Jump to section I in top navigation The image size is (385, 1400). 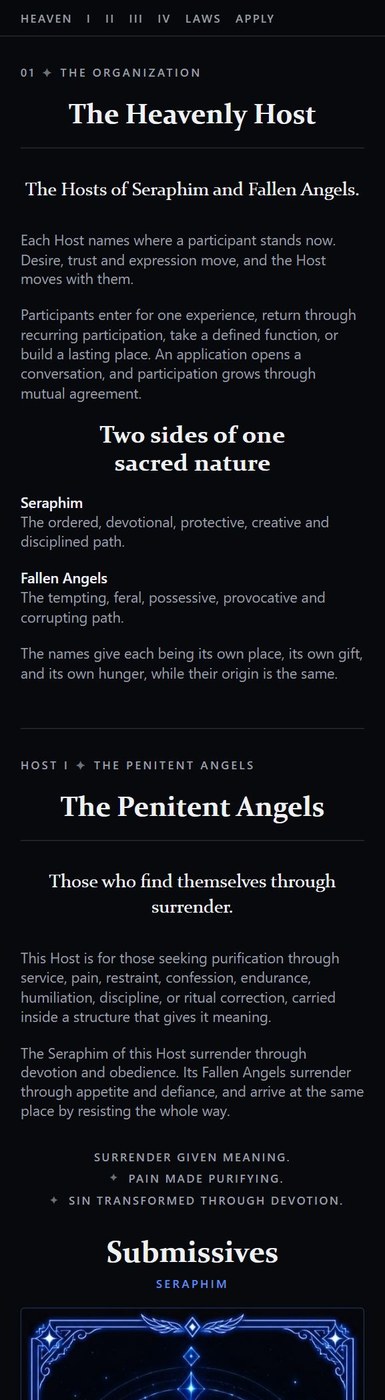click(x=89, y=19)
